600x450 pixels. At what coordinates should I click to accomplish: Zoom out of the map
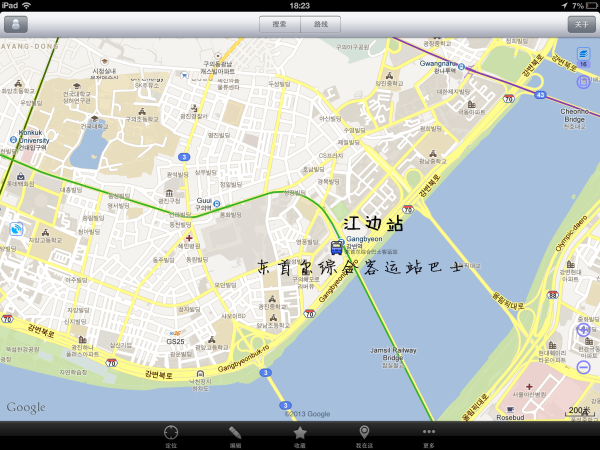click(584, 366)
